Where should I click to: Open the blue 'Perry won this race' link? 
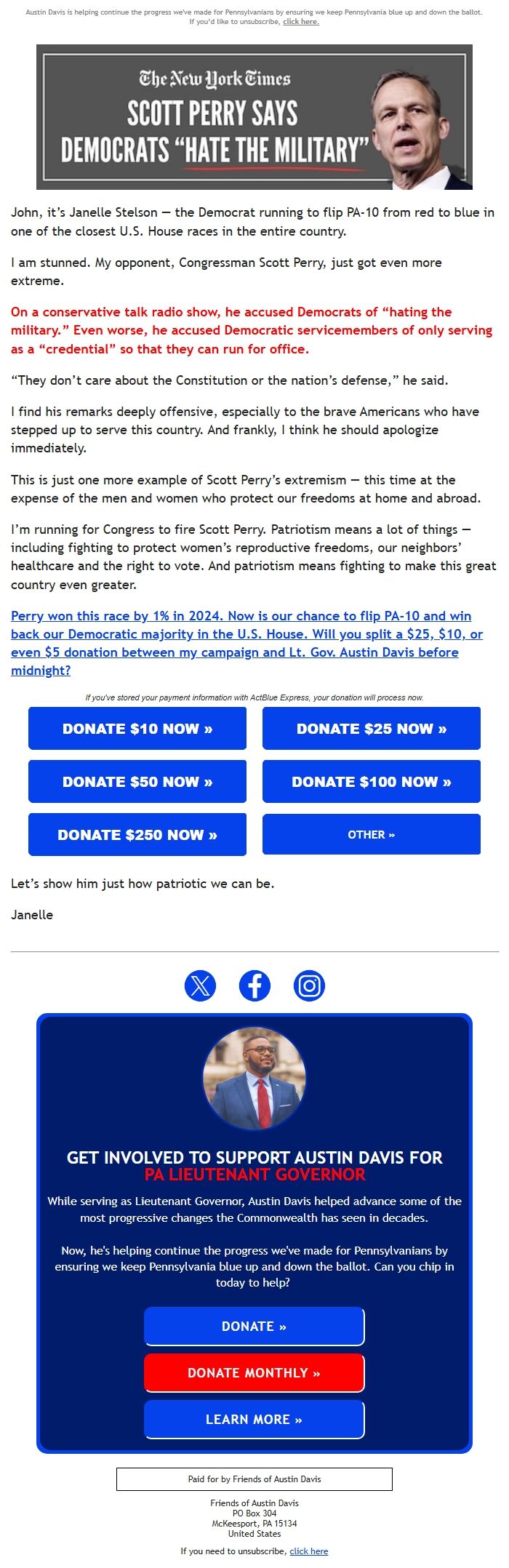(247, 643)
